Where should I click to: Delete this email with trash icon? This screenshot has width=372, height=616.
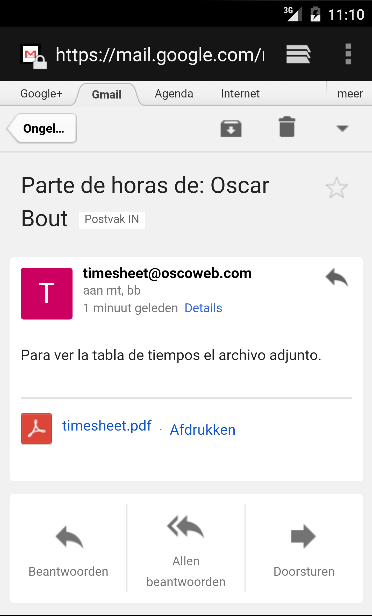(x=287, y=127)
